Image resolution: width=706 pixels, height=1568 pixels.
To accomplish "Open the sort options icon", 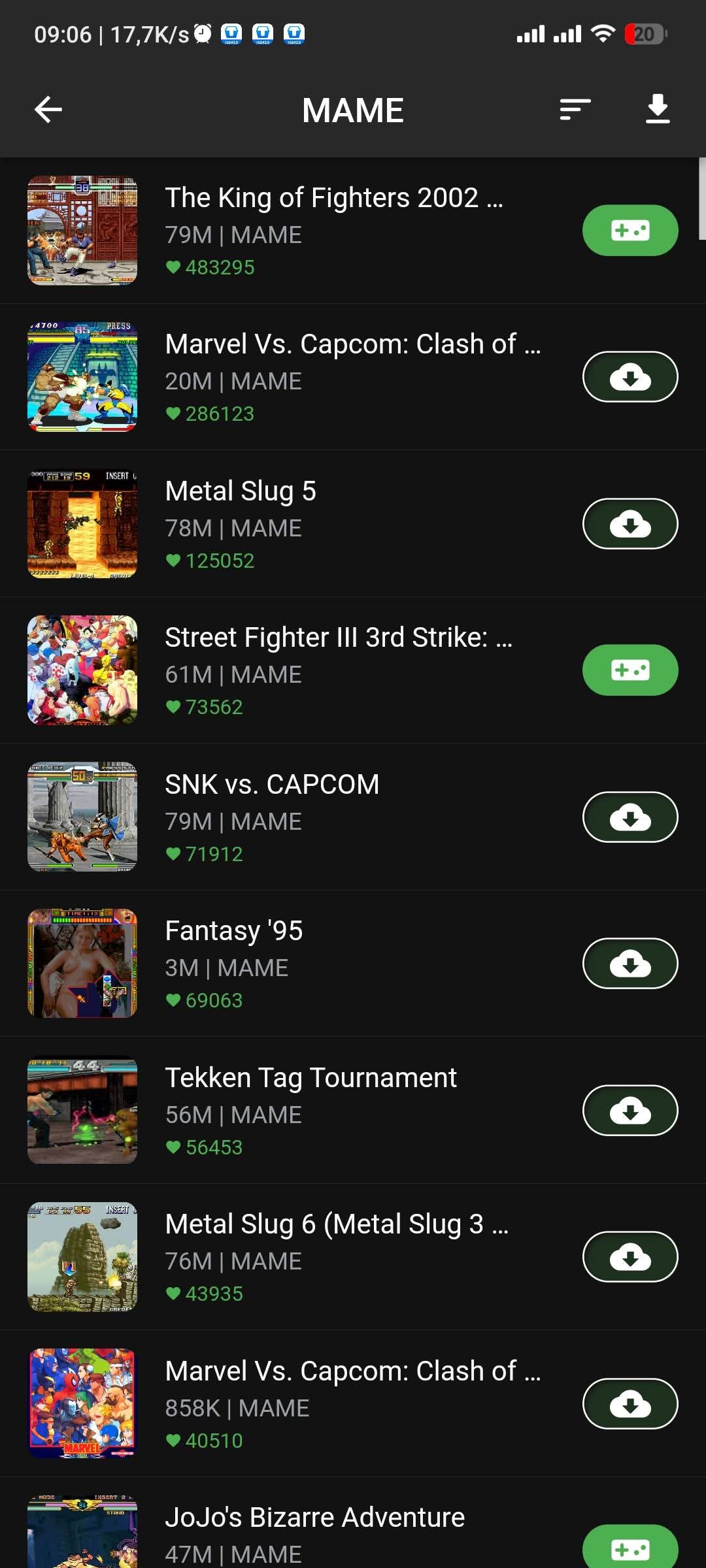I will point(575,109).
